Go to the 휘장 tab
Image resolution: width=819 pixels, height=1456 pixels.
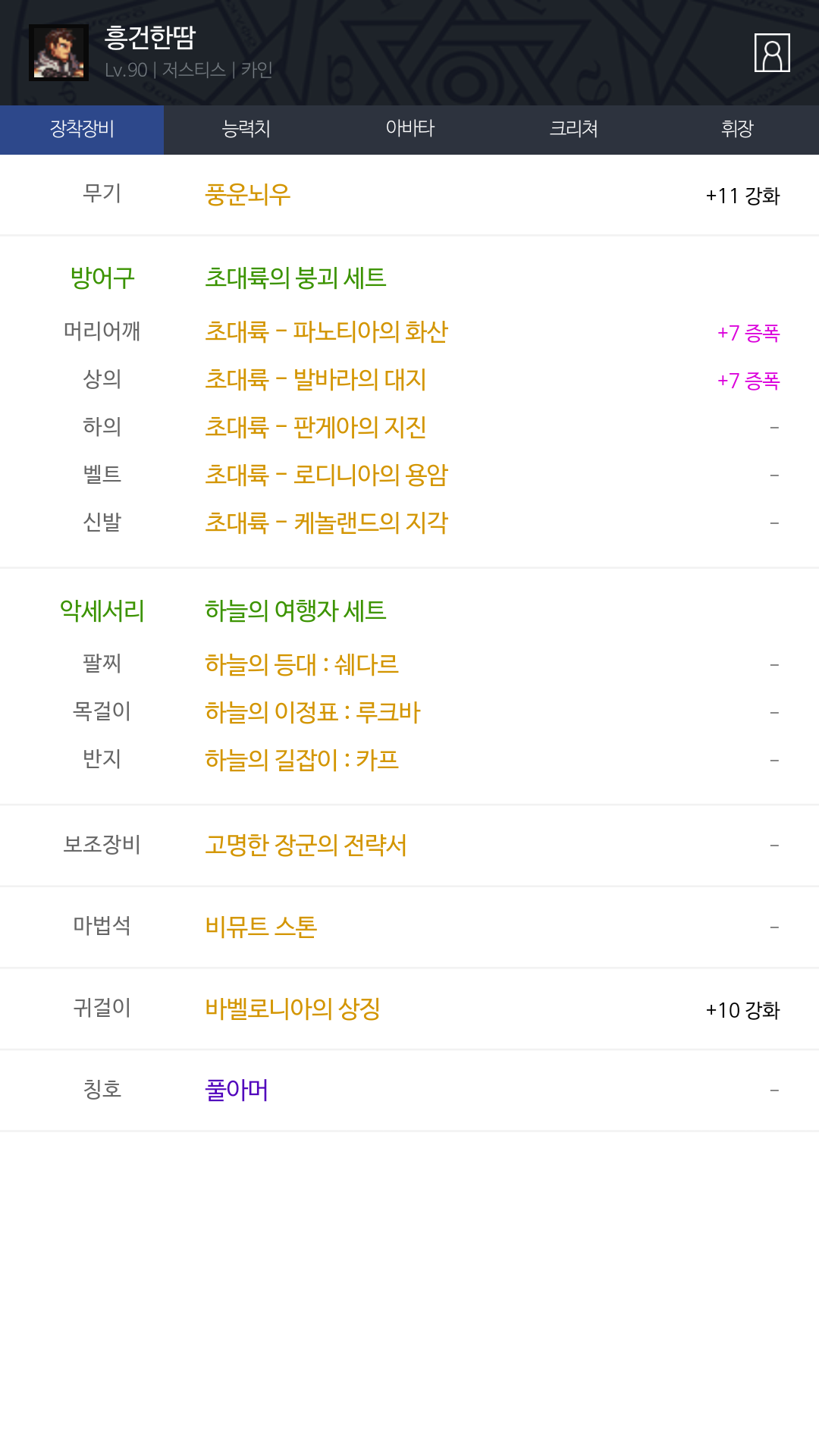[x=737, y=129]
